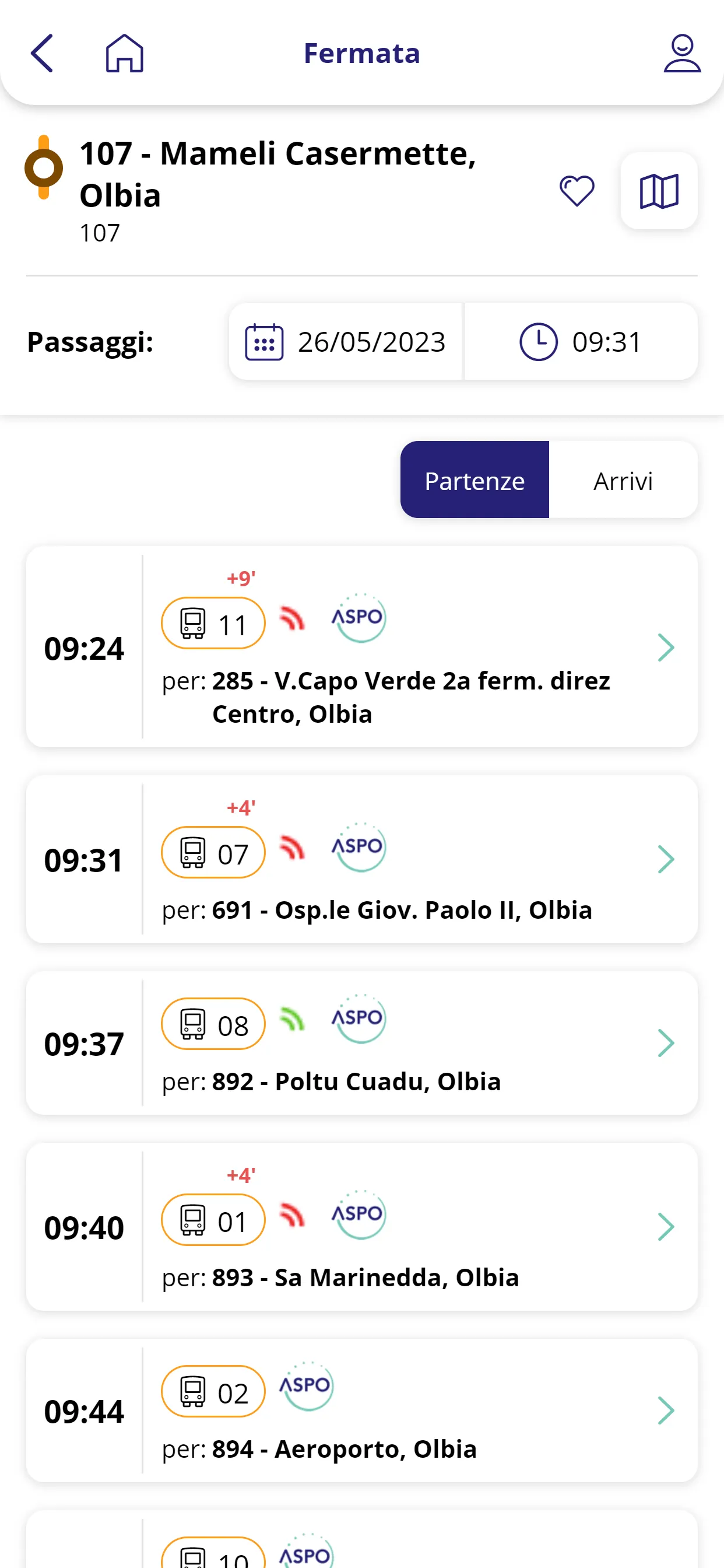
Task: Click the clock icon beside 09:31
Action: pos(538,341)
